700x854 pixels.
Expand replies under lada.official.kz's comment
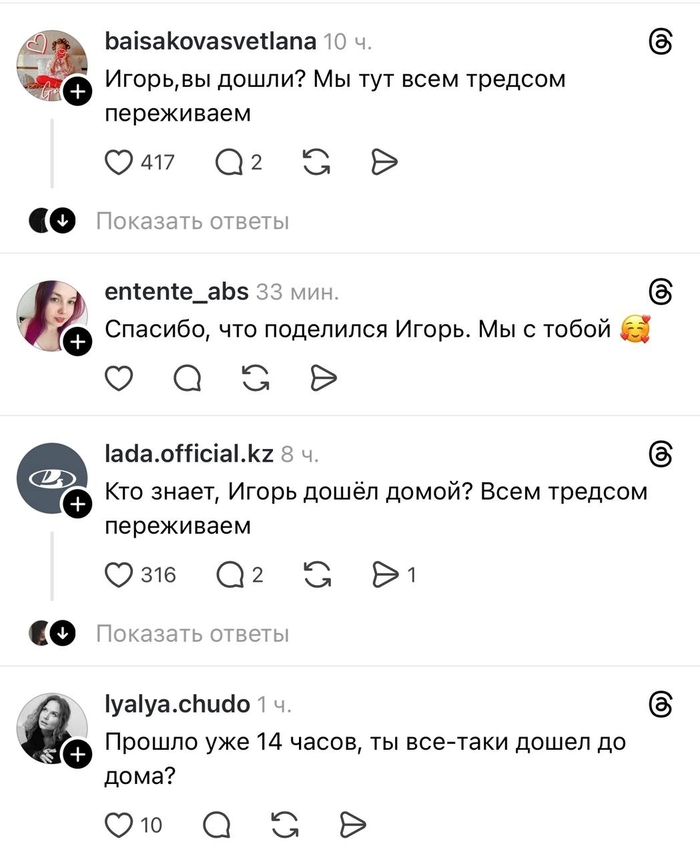click(192, 633)
